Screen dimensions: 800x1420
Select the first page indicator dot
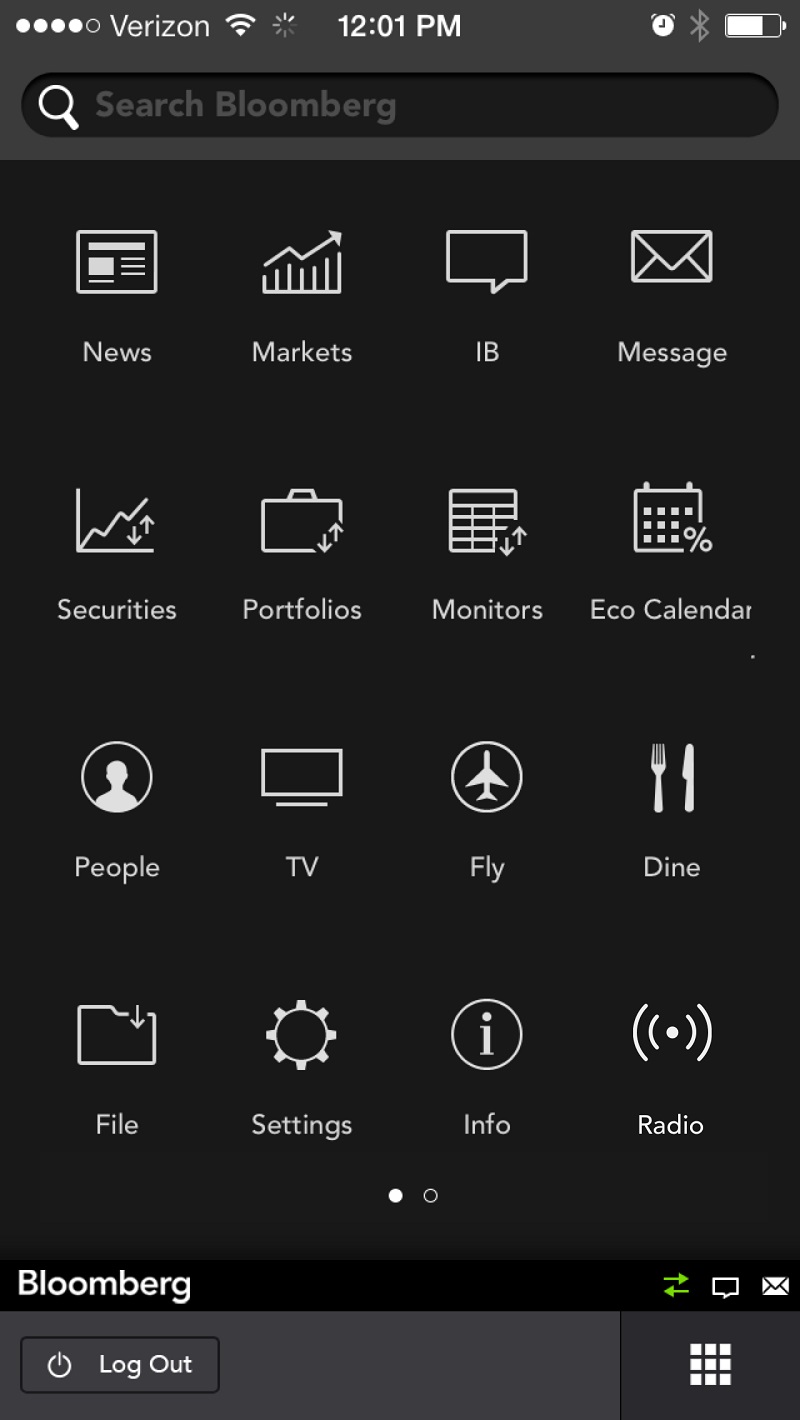(x=396, y=1195)
